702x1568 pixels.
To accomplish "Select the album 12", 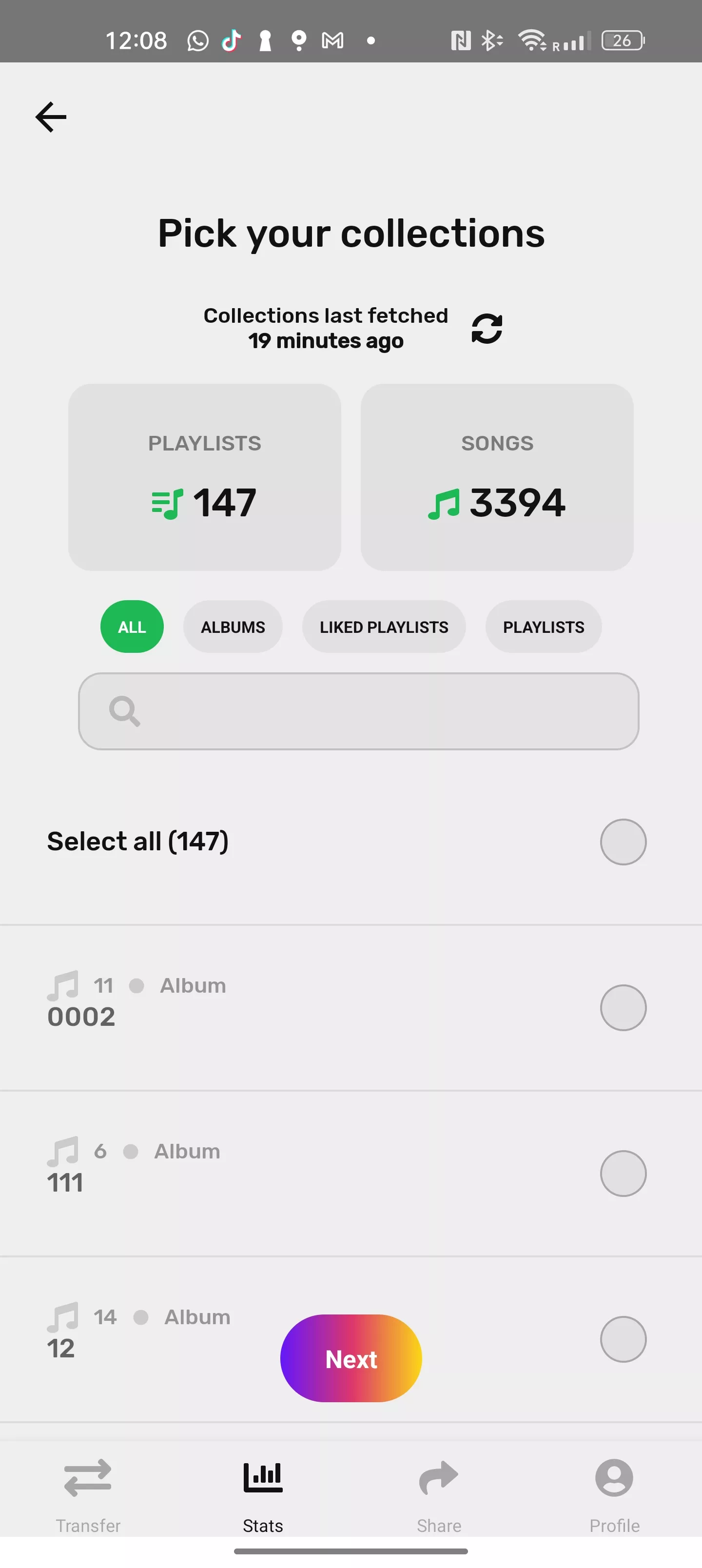I will coord(623,1338).
